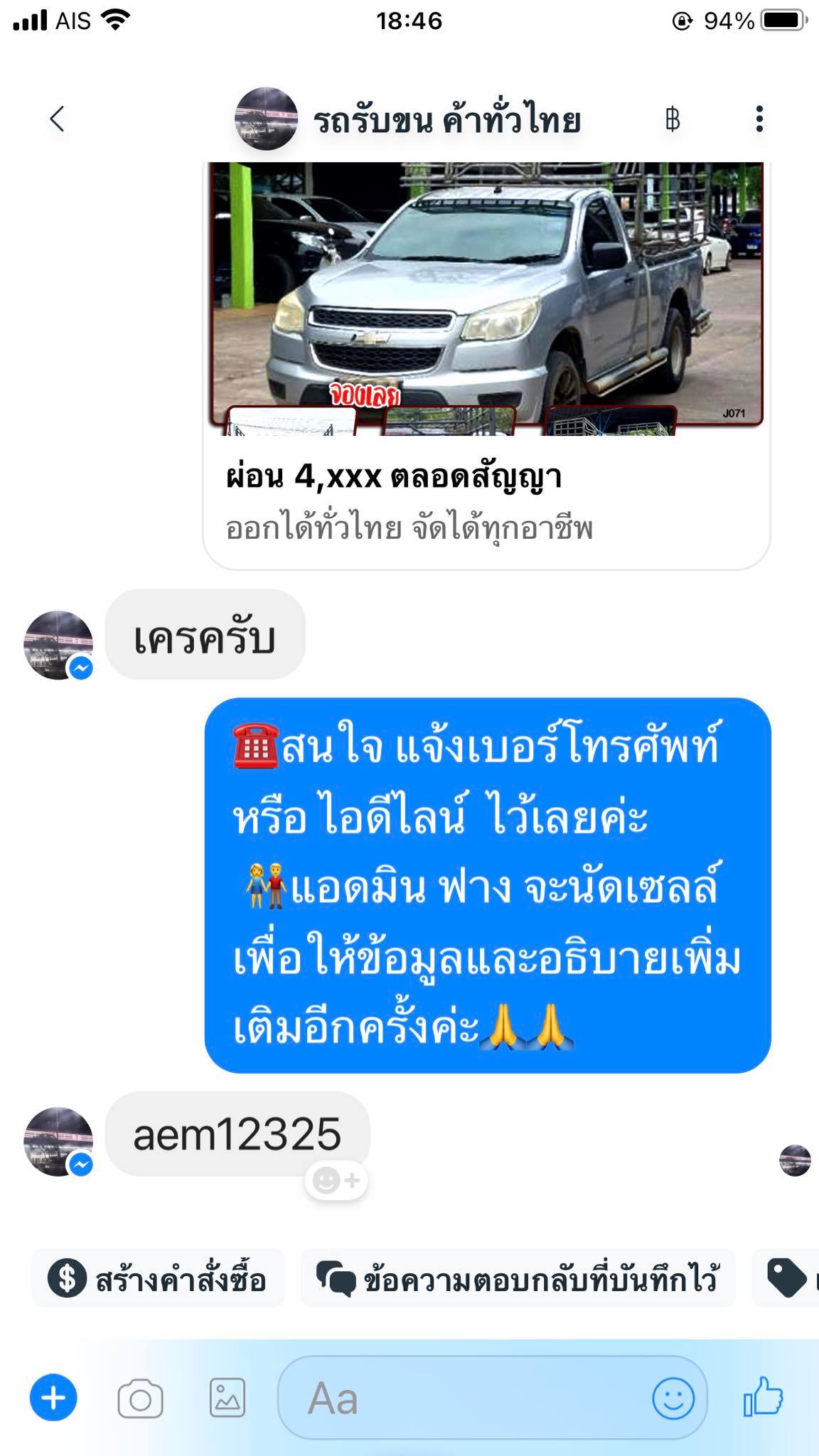Open the baht payment icon

tap(672, 119)
